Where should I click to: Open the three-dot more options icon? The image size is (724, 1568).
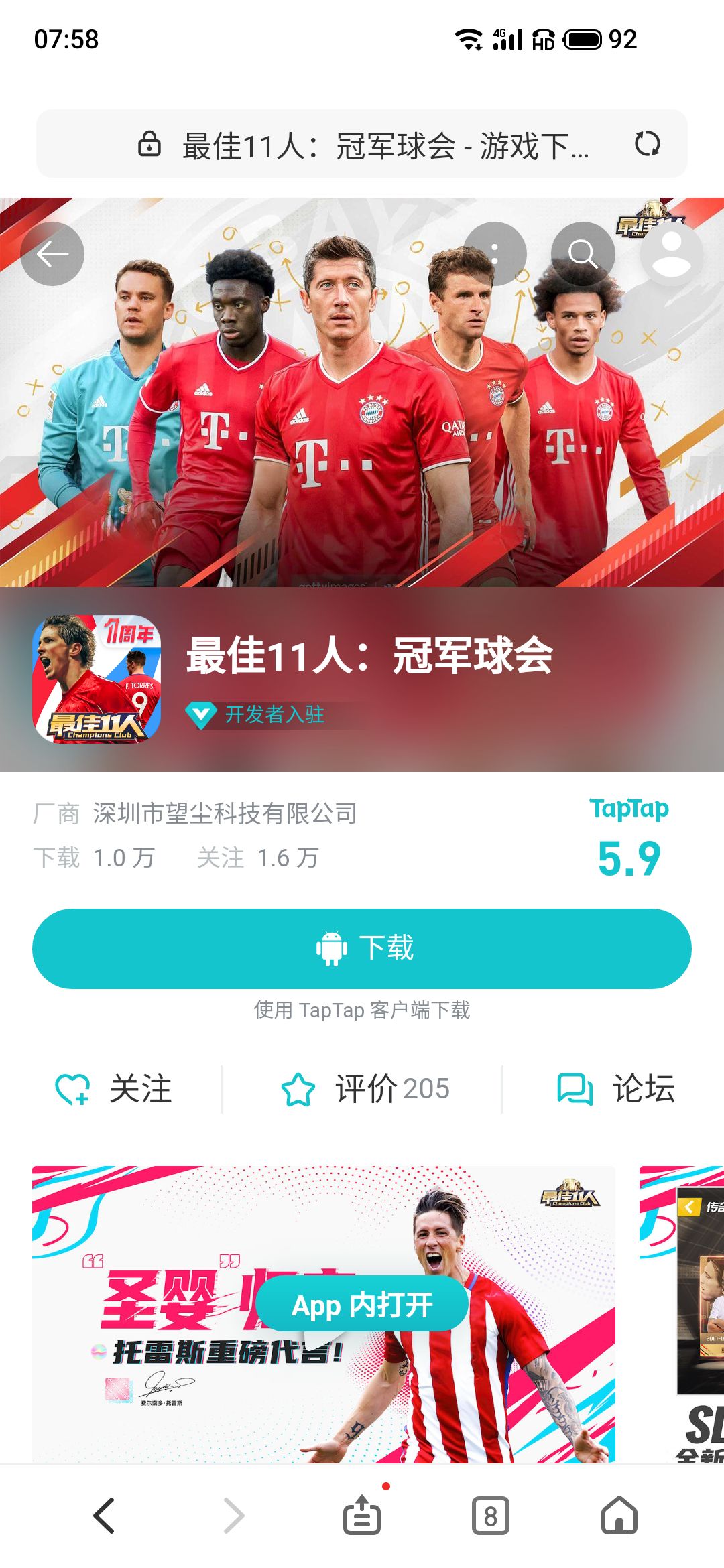[496, 253]
